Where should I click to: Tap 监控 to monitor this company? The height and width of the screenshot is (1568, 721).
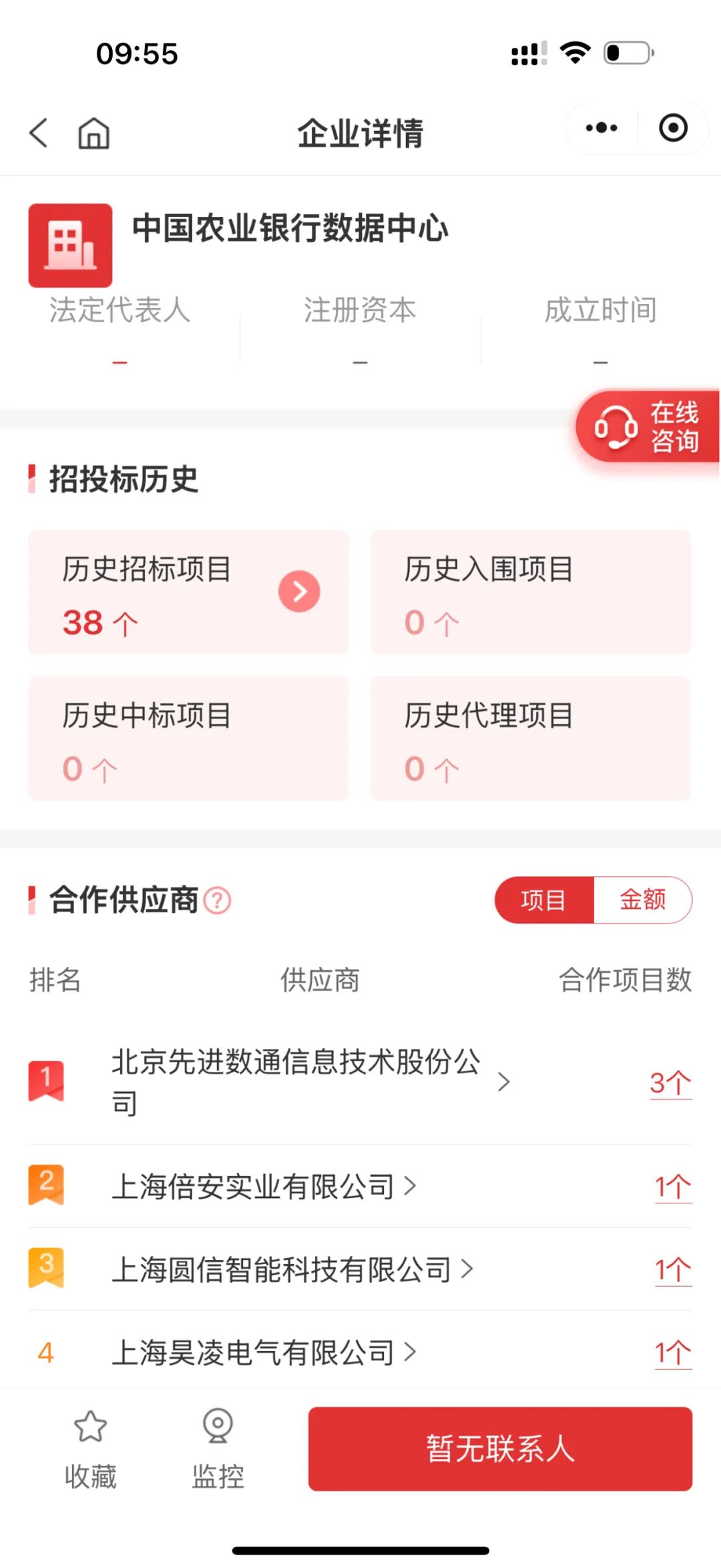coord(218,1448)
